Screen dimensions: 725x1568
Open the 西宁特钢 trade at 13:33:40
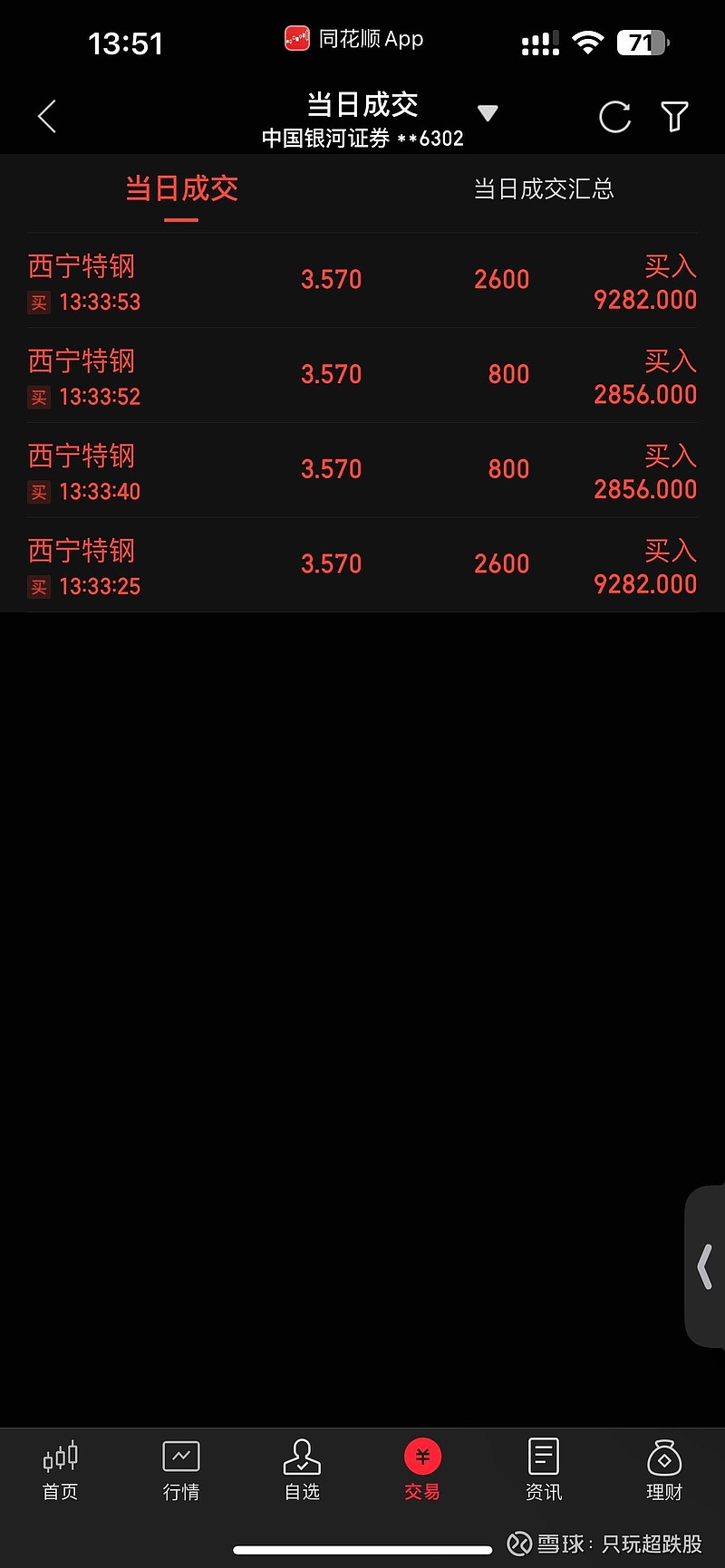362,471
